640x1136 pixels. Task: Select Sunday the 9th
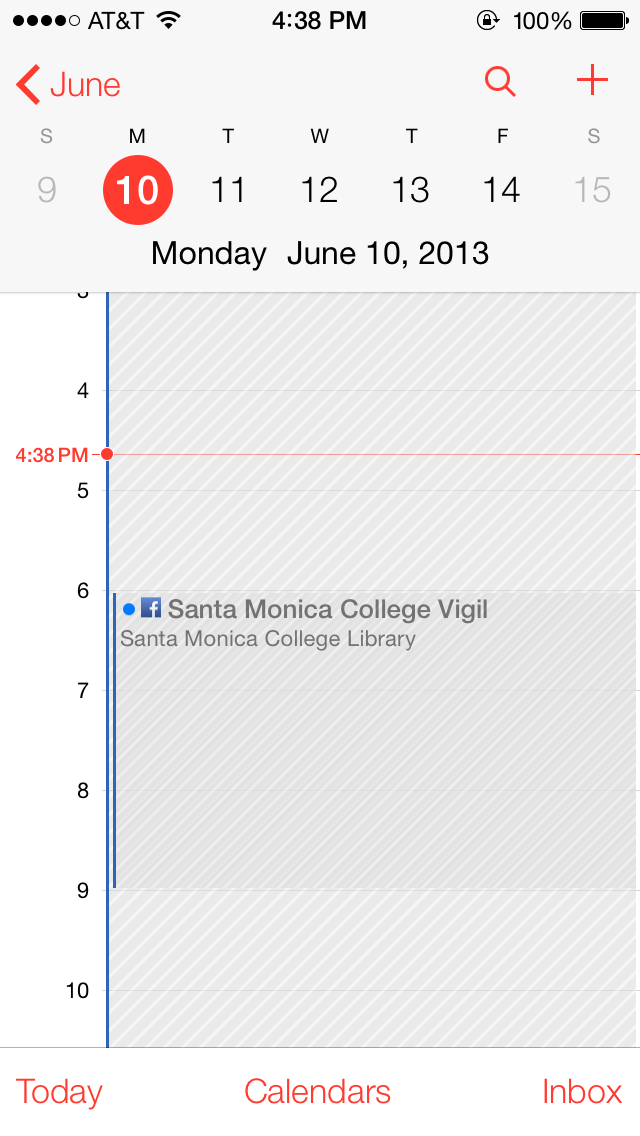(46, 189)
